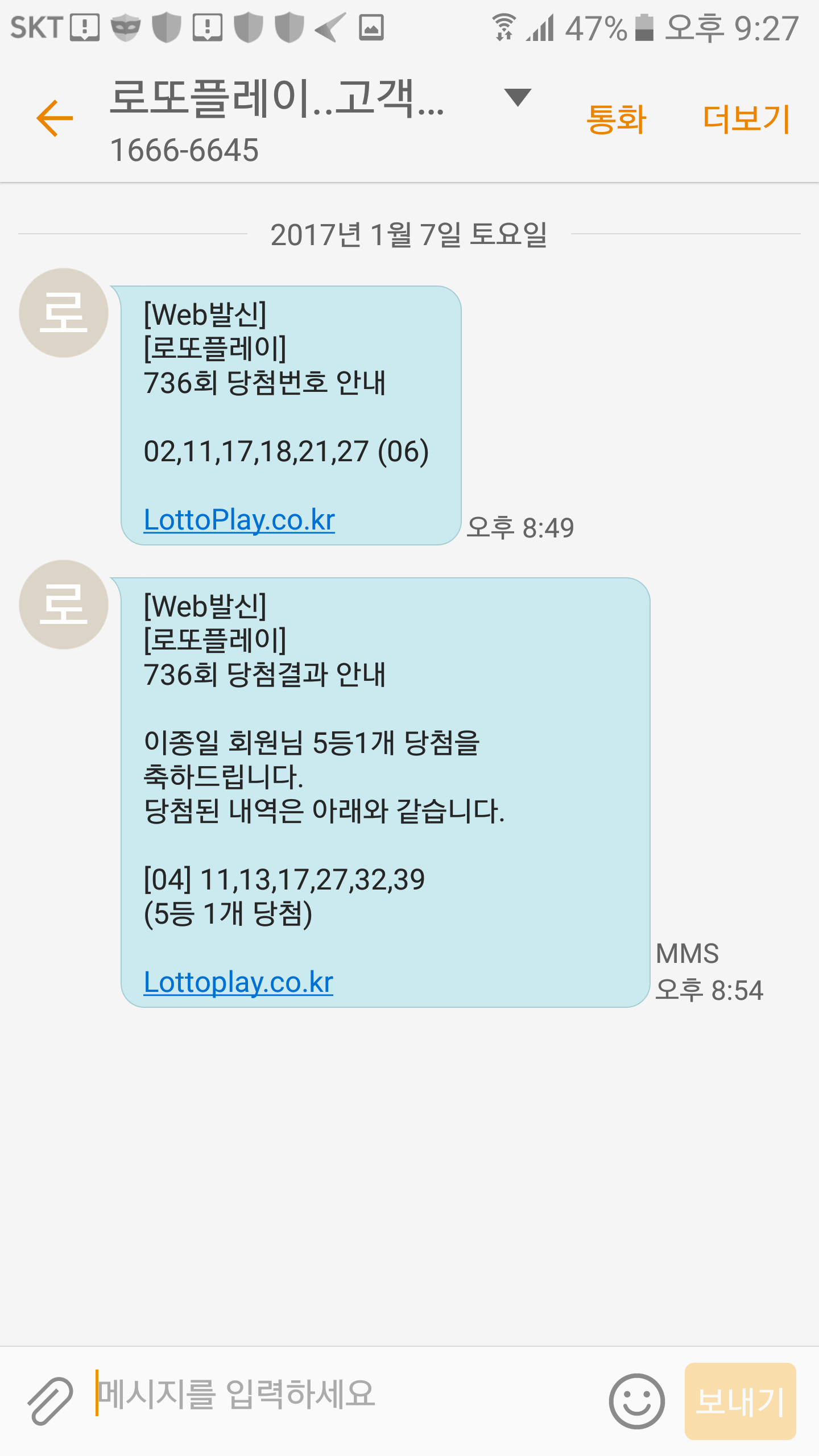819x1456 pixels.
Task: Tap 통화 to call 1666-6645
Action: [616, 119]
